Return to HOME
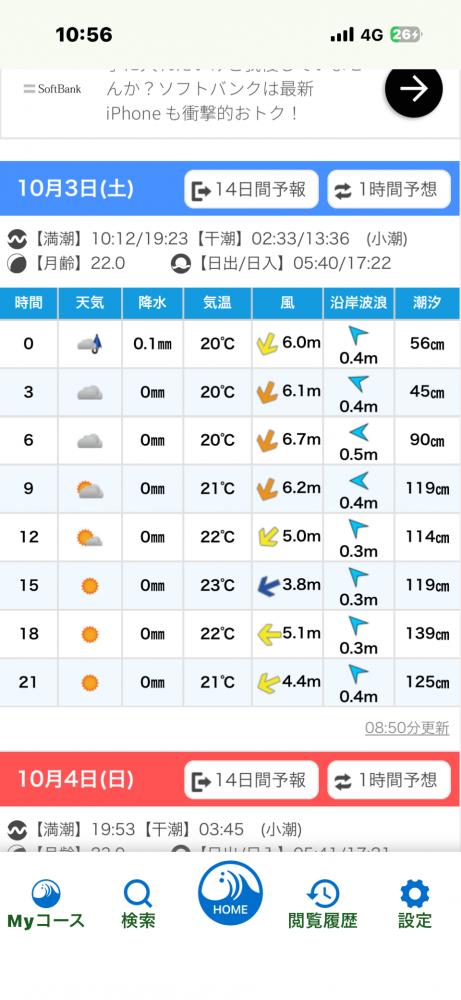Viewport: 461px width, 1000px height. [x=230, y=893]
